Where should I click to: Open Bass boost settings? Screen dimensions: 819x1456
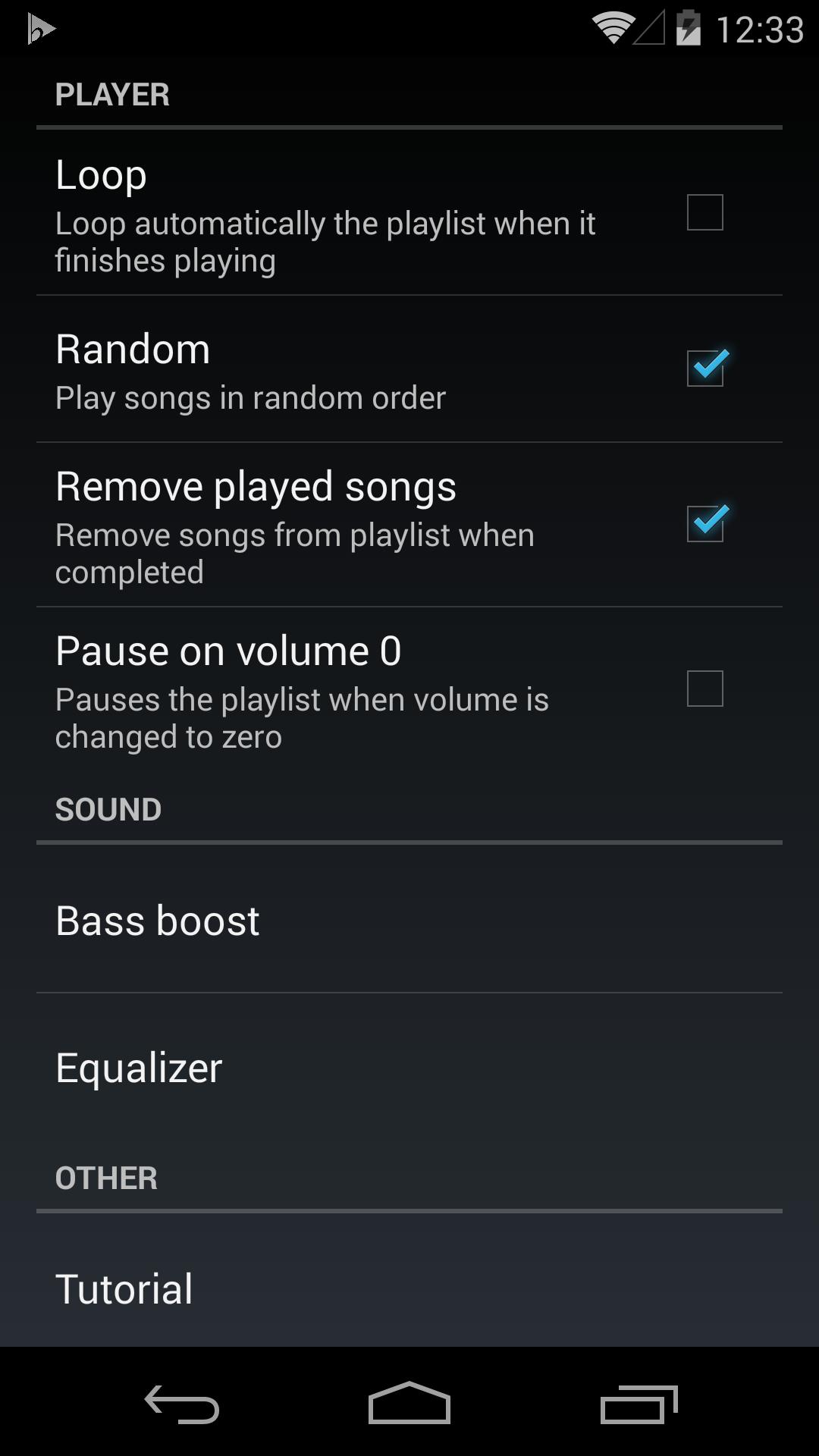pyautogui.click(x=409, y=921)
